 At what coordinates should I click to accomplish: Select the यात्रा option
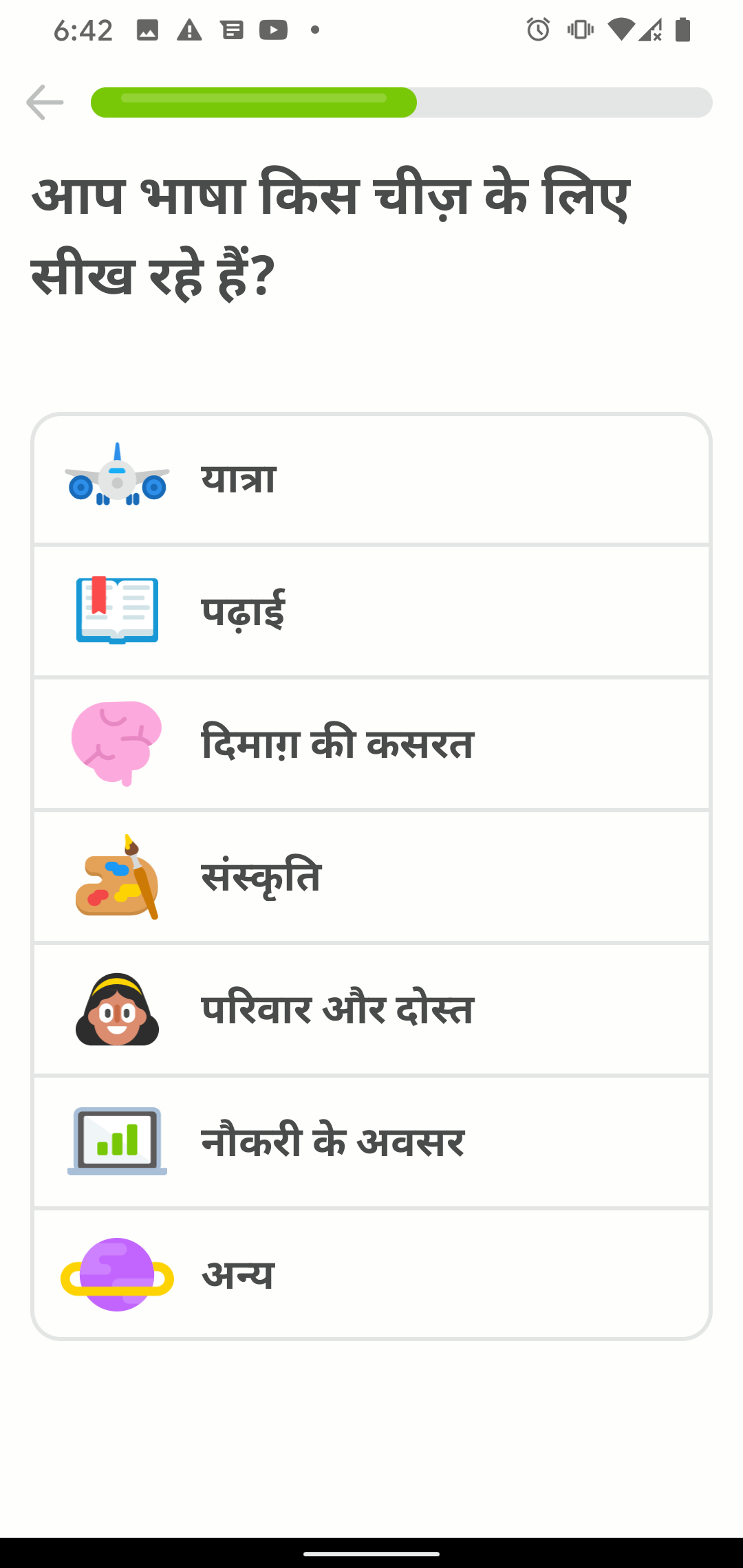[371, 479]
